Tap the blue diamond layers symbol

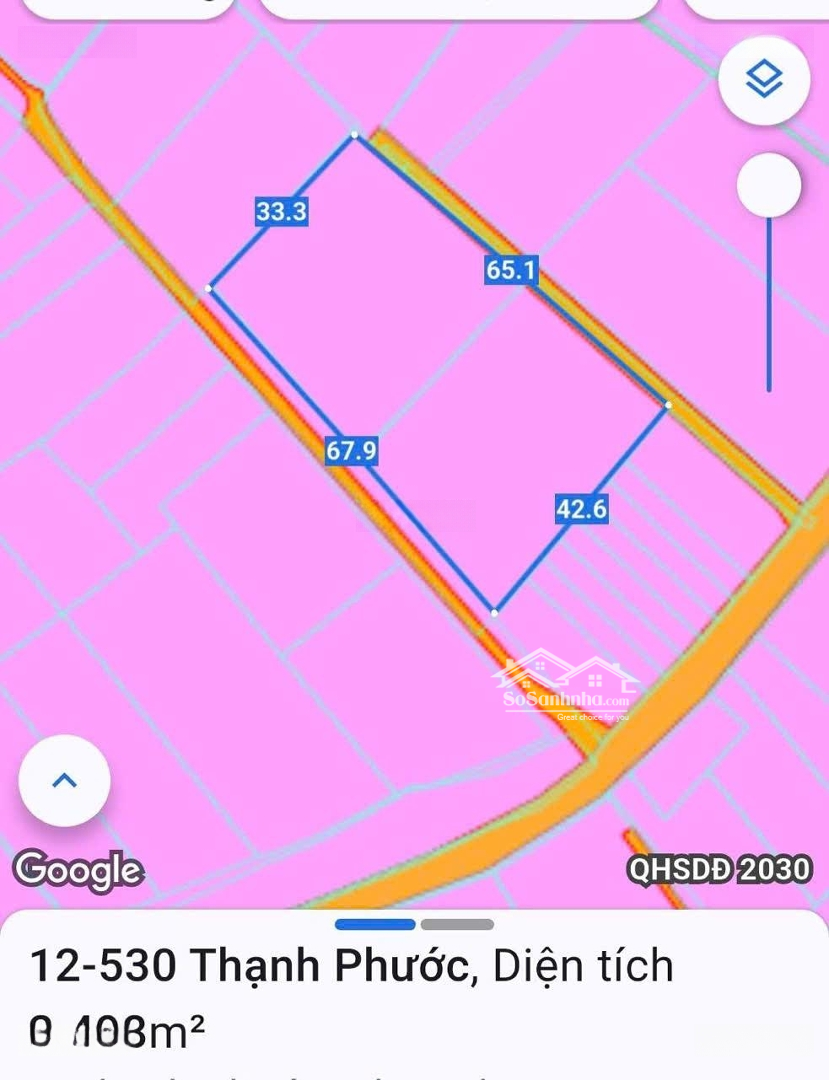765,80
